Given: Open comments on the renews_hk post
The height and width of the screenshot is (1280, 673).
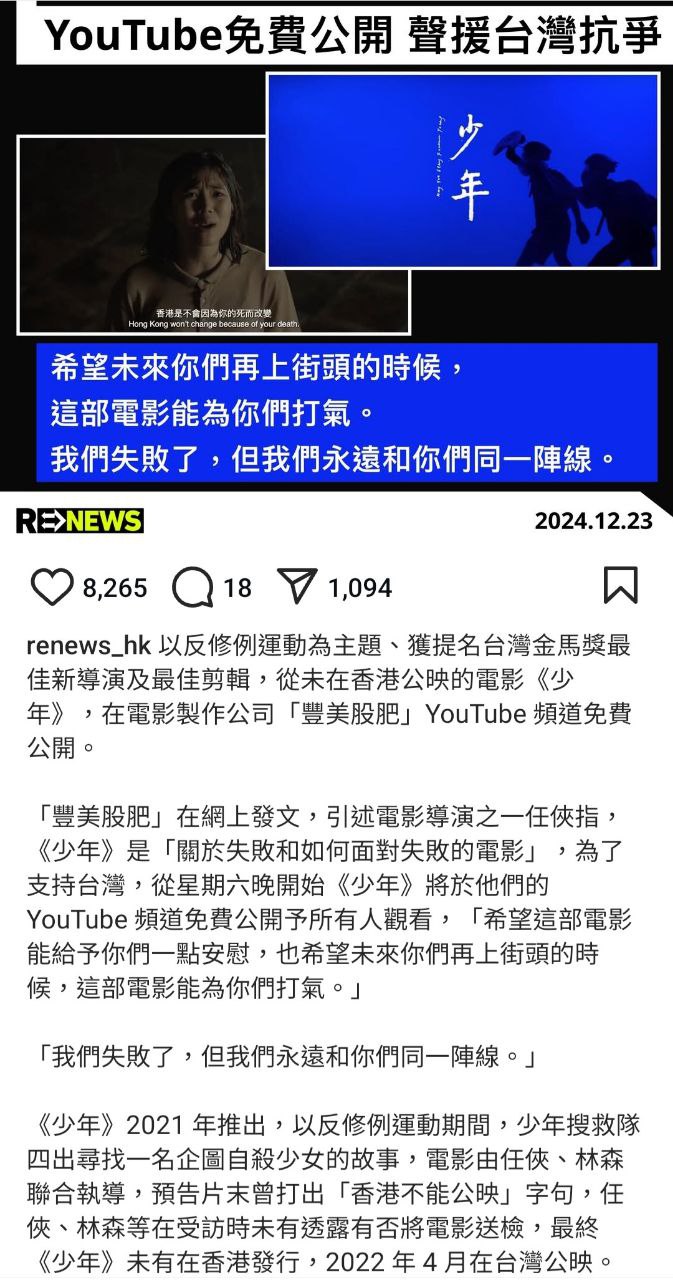Looking at the screenshot, I should click(x=193, y=587).
